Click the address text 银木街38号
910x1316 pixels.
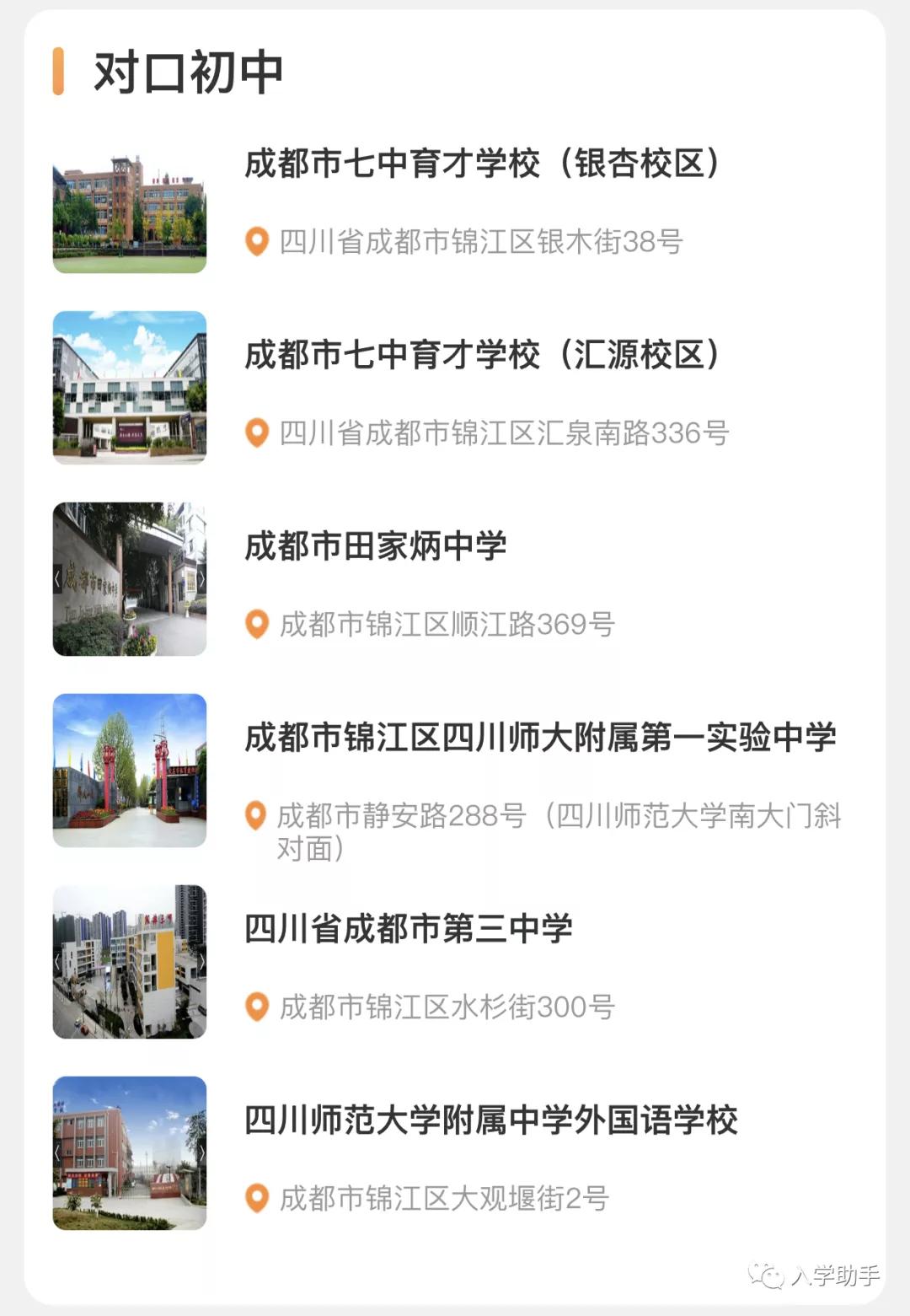coord(480,242)
